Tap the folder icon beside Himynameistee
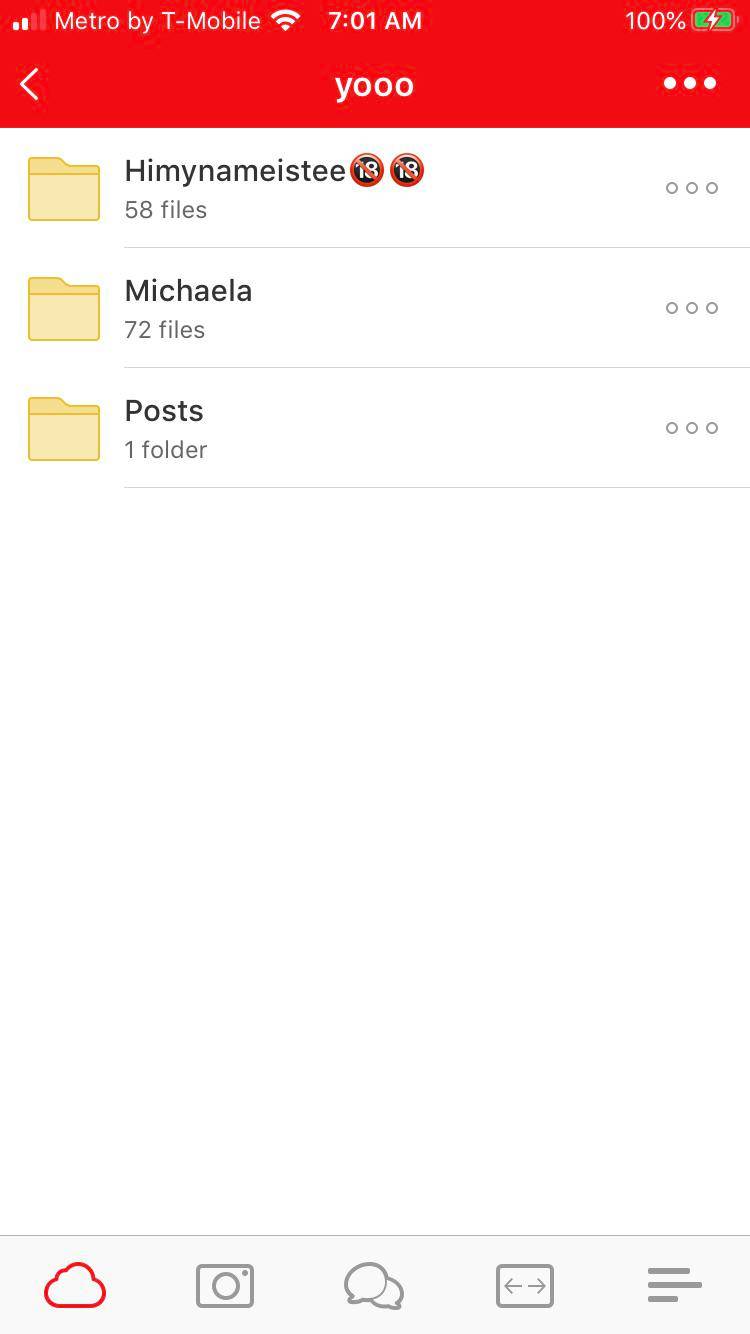 [63, 188]
